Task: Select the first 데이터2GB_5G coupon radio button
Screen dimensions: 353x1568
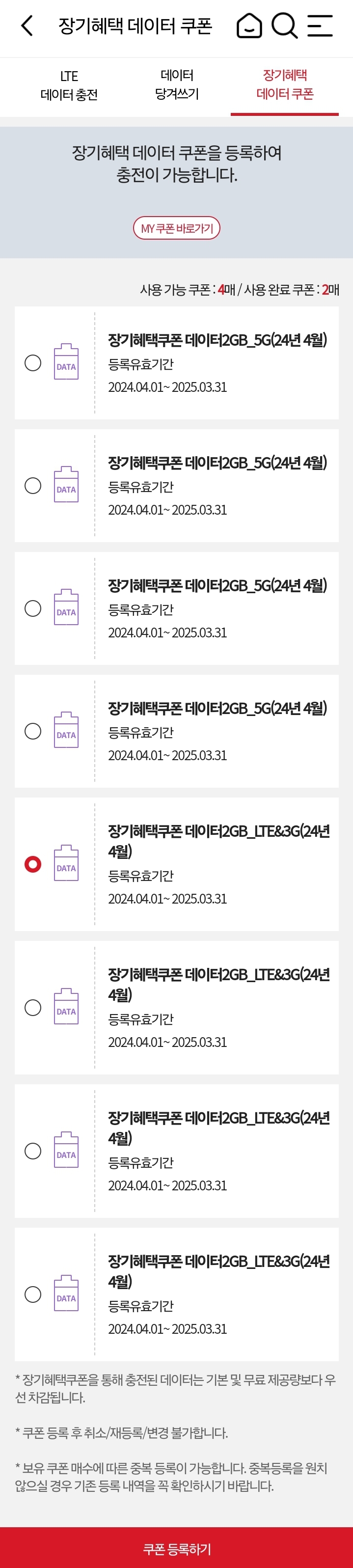Action: click(x=33, y=363)
